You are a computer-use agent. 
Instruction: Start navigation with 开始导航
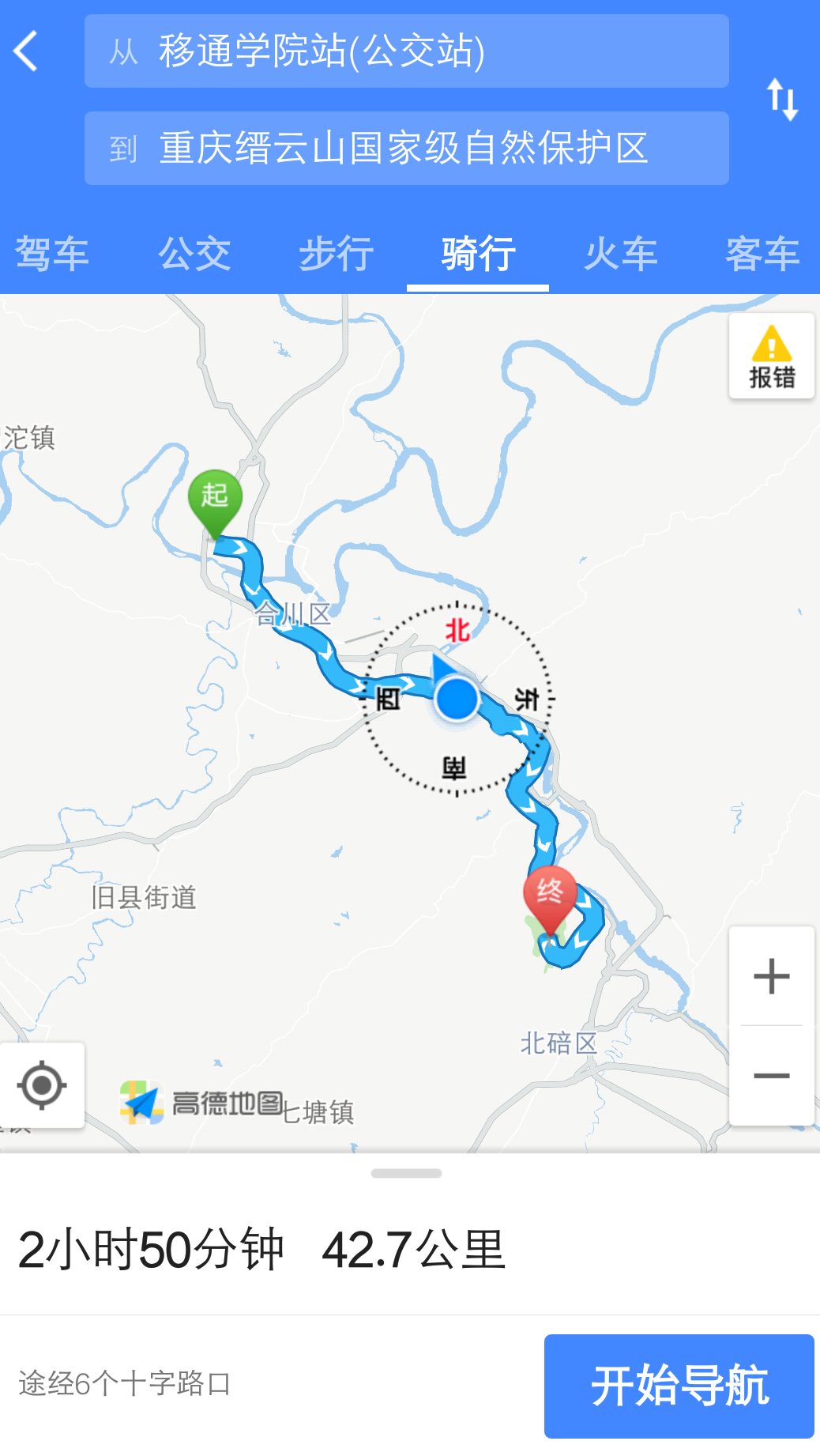(679, 1386)
